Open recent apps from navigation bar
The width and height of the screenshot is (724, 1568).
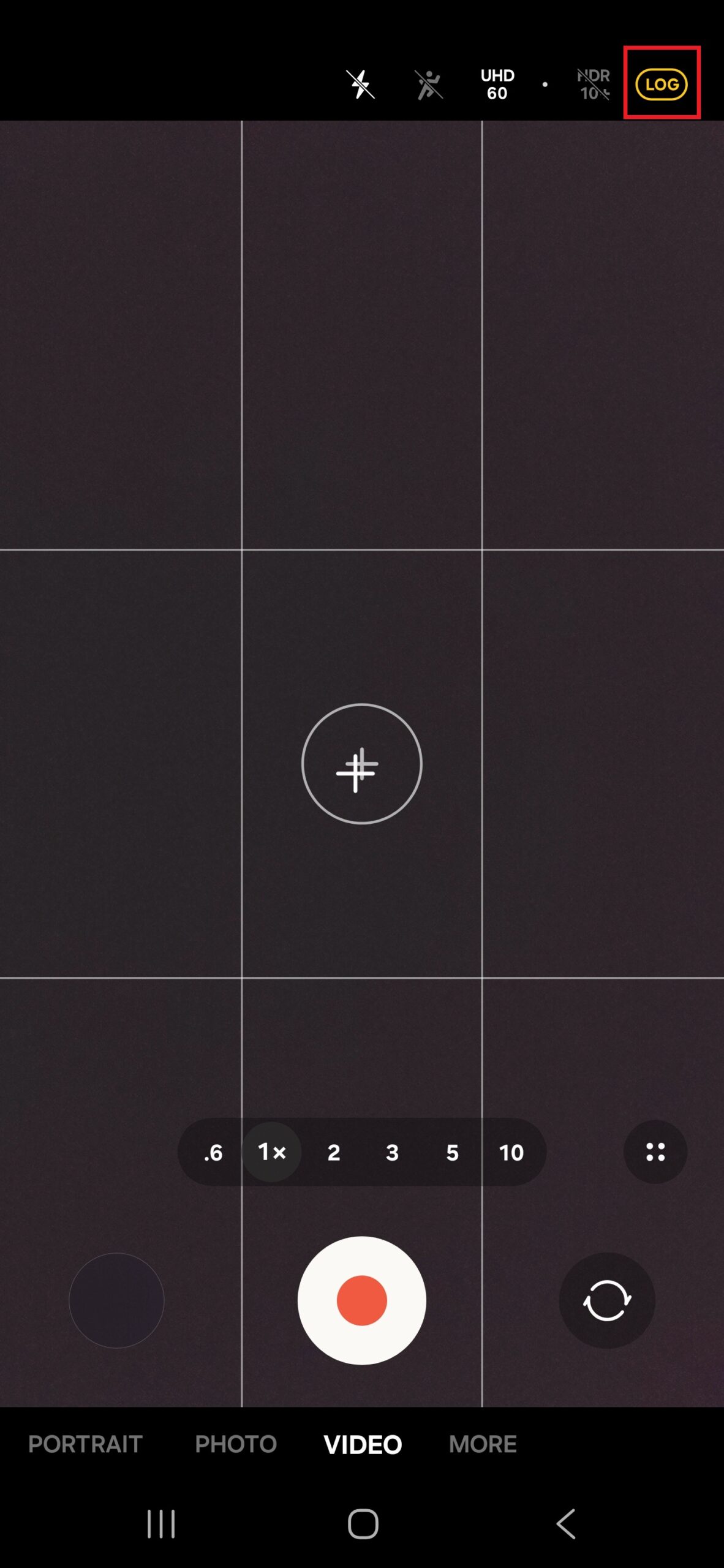(x=161, y=1523)
